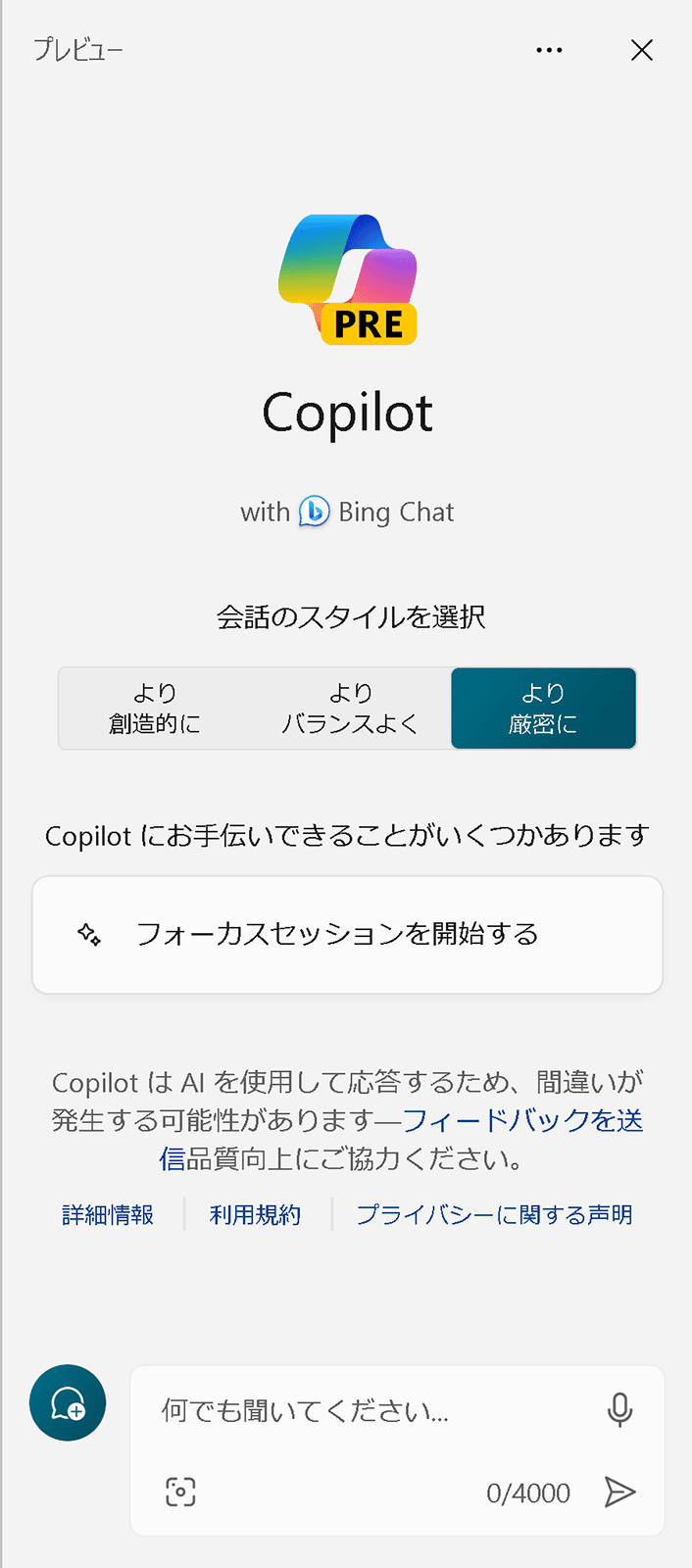Open the 詳細情報 link
The height and width of the screenshot is (1568, 692).
[108, 1214]
